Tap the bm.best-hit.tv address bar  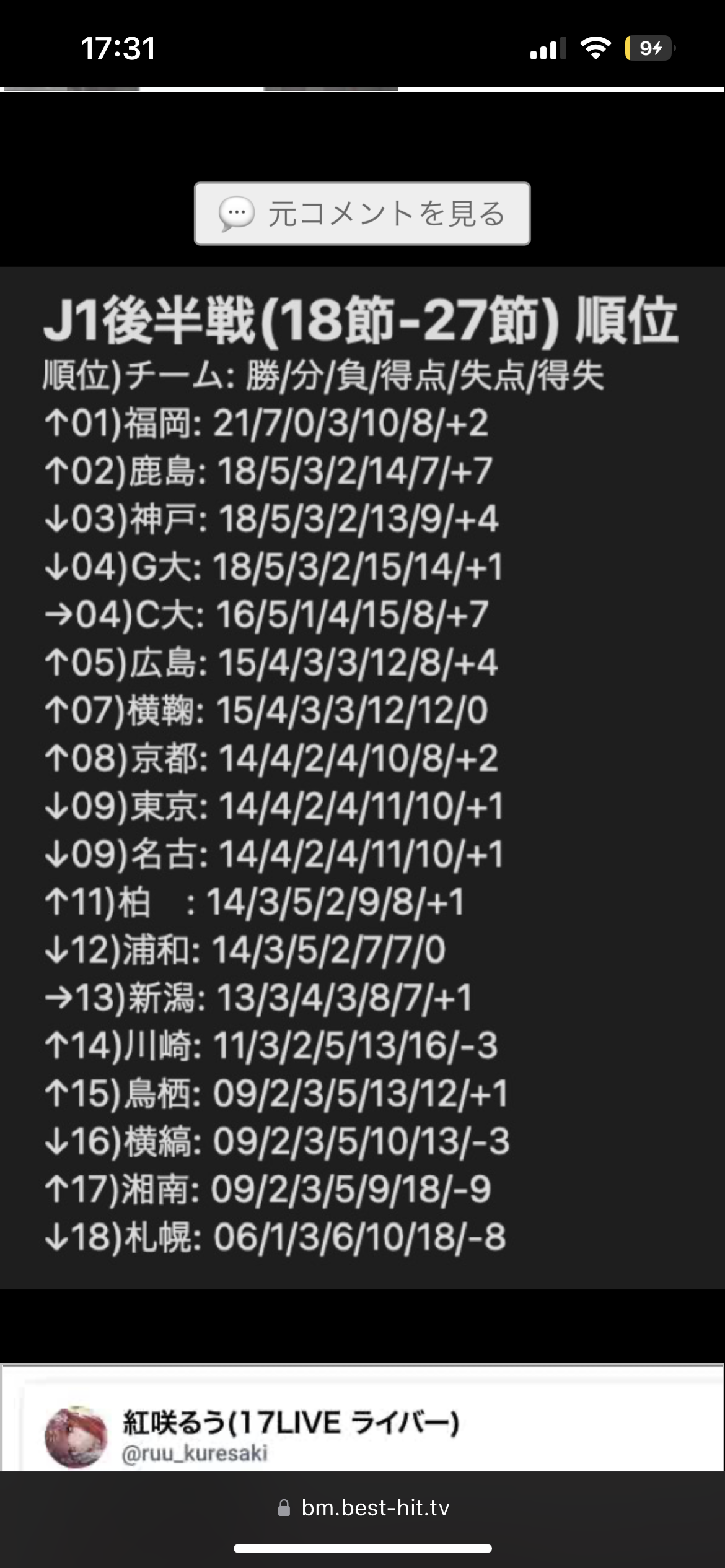click(x=363, y=1508)
